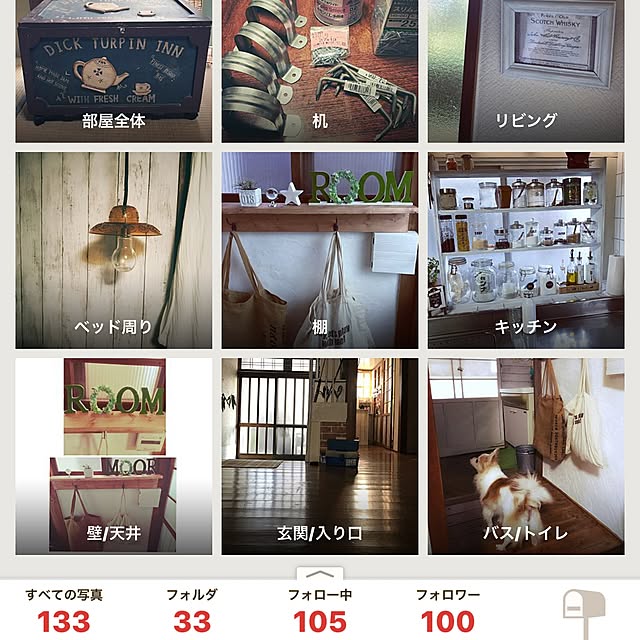Open the バス/トイレ folder

tap(526, 456)
